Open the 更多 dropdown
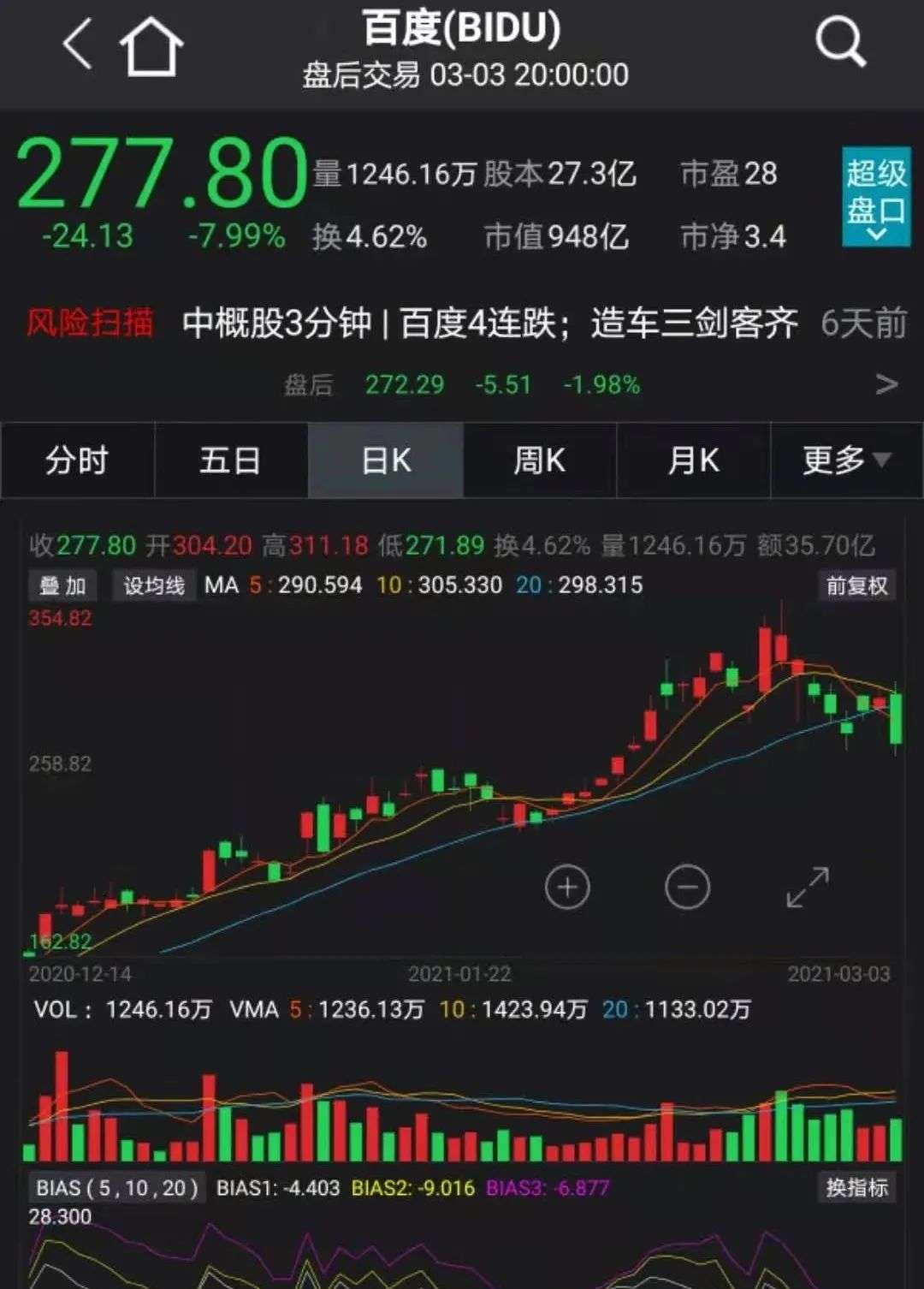This screenshot has height=1289, width=924. click(846, 460)
